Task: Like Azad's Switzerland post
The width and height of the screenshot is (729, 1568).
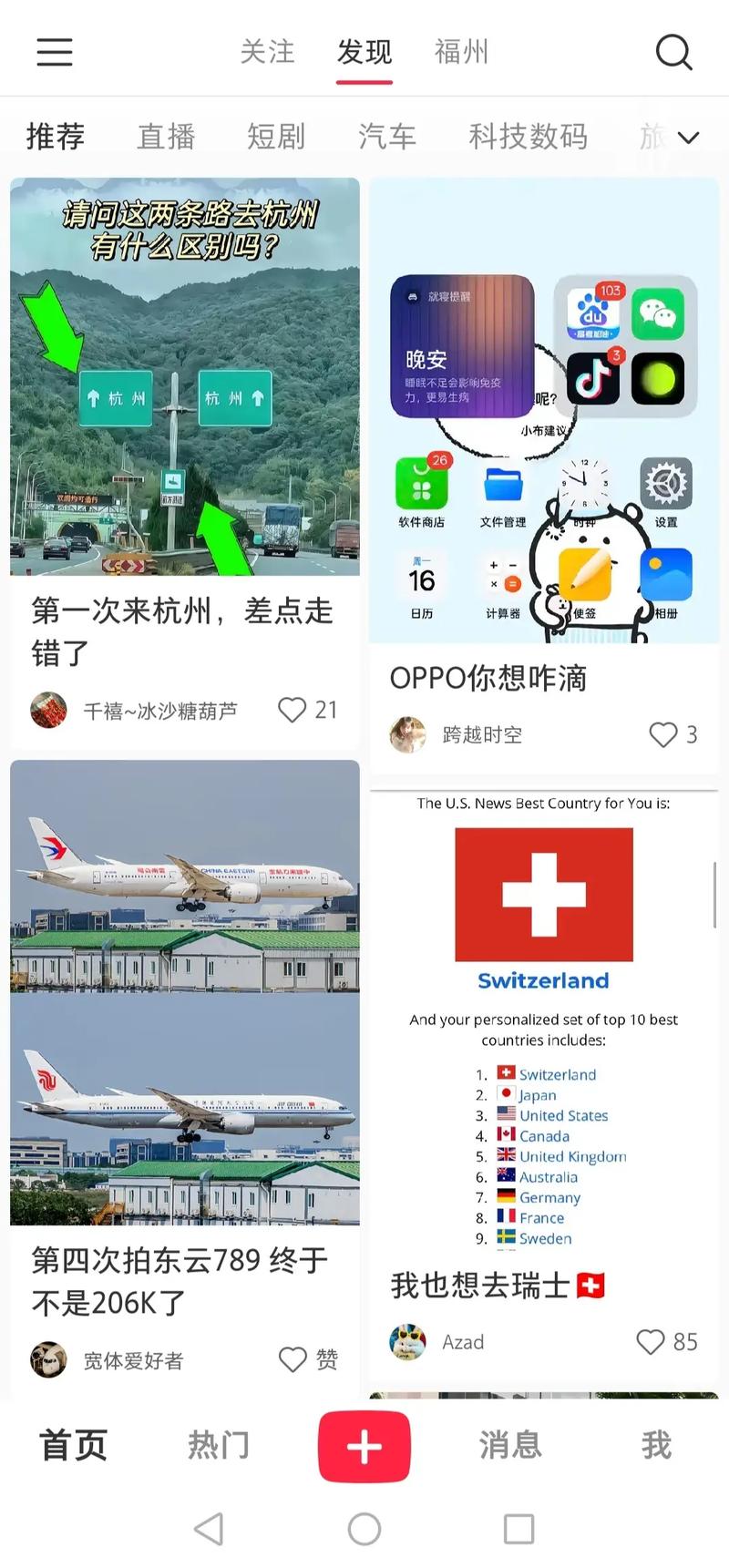Action: tap(651, 1341)
